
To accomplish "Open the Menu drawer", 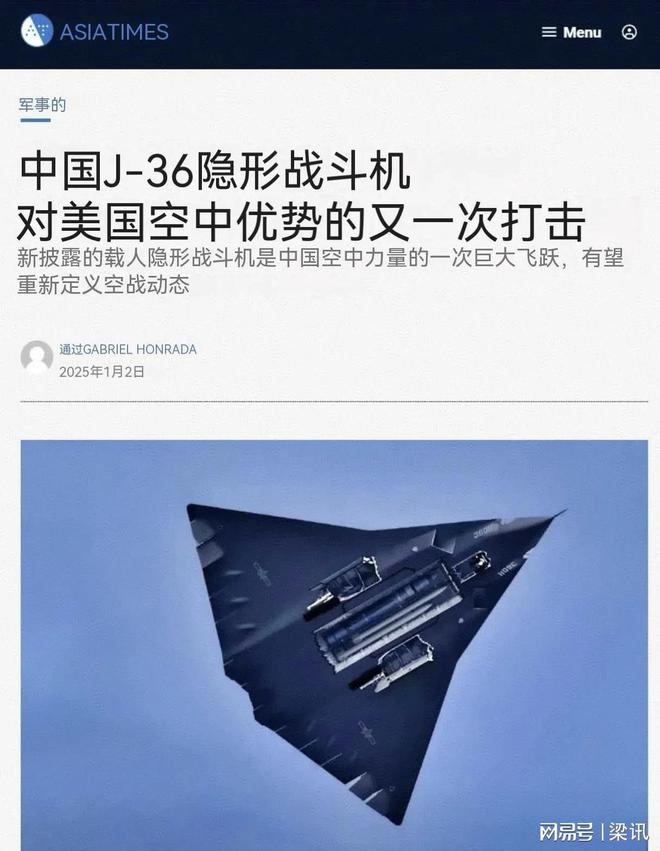I will 571,32.
